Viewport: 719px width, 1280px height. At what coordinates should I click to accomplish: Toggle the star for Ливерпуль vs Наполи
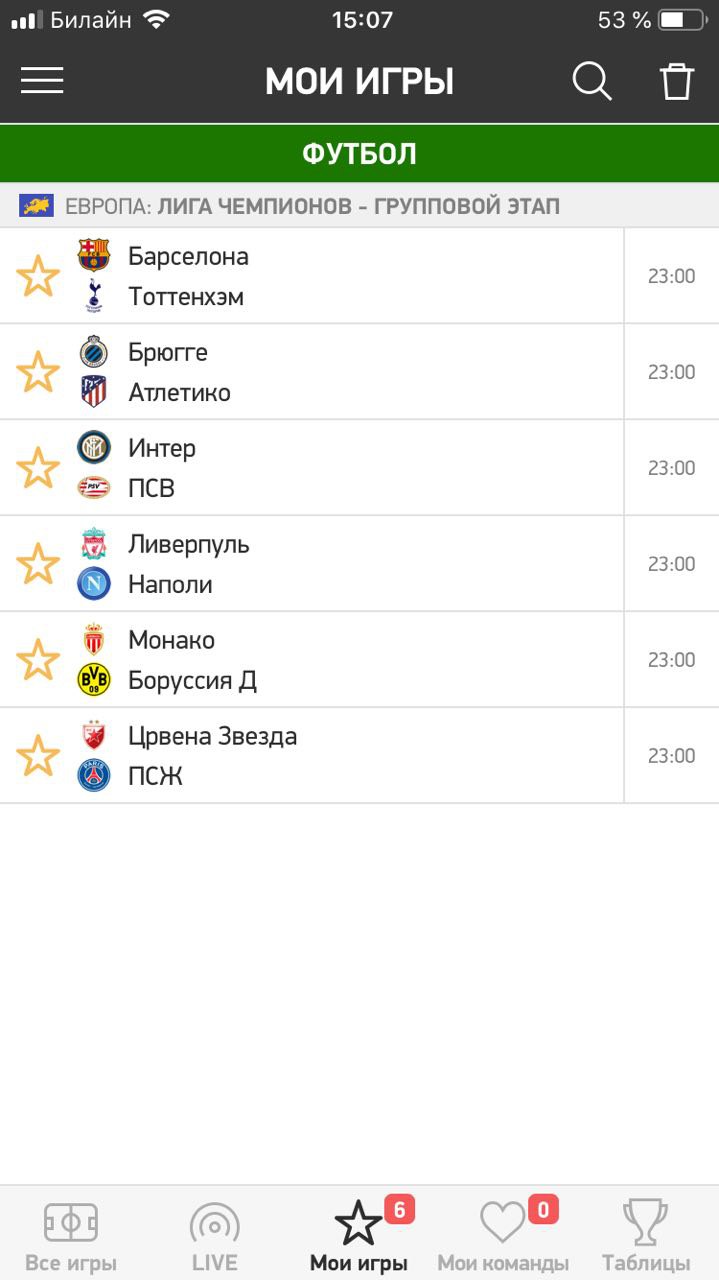(x=38, y=564)
